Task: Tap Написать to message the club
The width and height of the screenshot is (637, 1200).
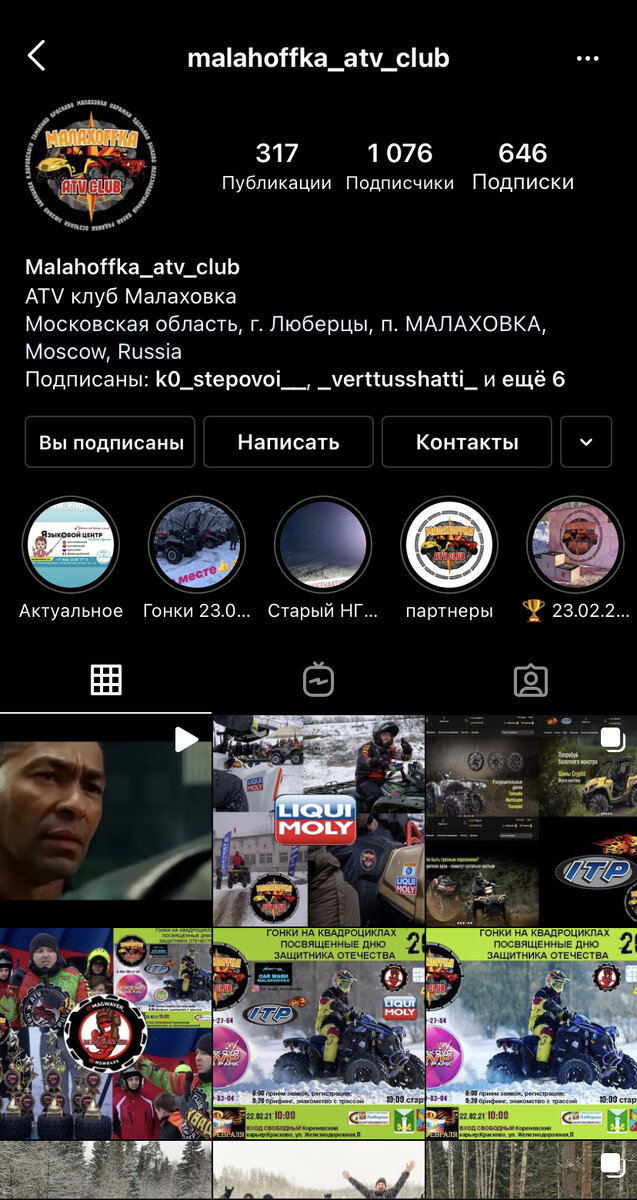Action: (288, 442)
